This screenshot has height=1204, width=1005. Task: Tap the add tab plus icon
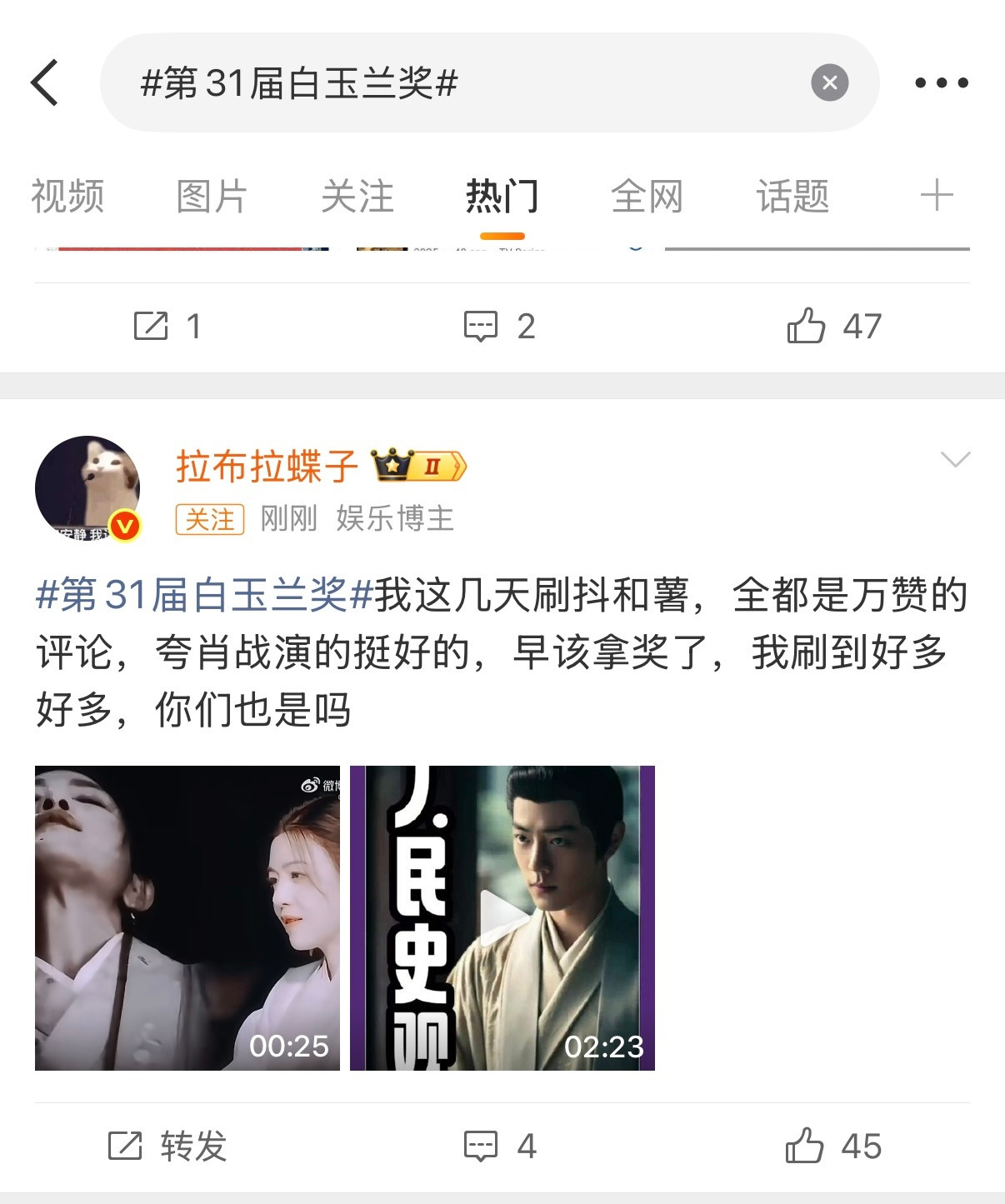point(937,197)
